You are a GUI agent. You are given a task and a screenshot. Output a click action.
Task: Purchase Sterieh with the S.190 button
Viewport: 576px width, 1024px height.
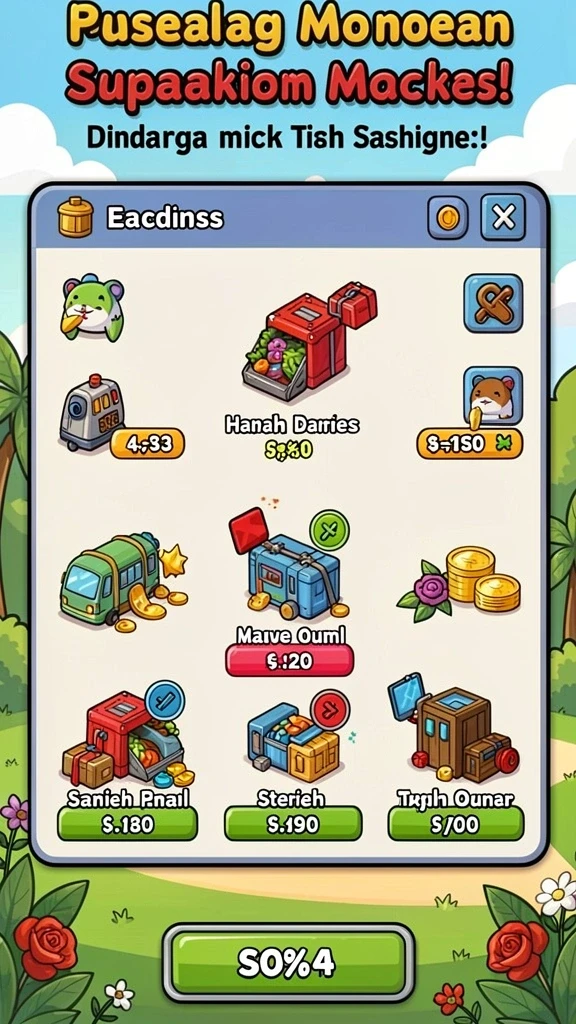click(x=293, y=823)
